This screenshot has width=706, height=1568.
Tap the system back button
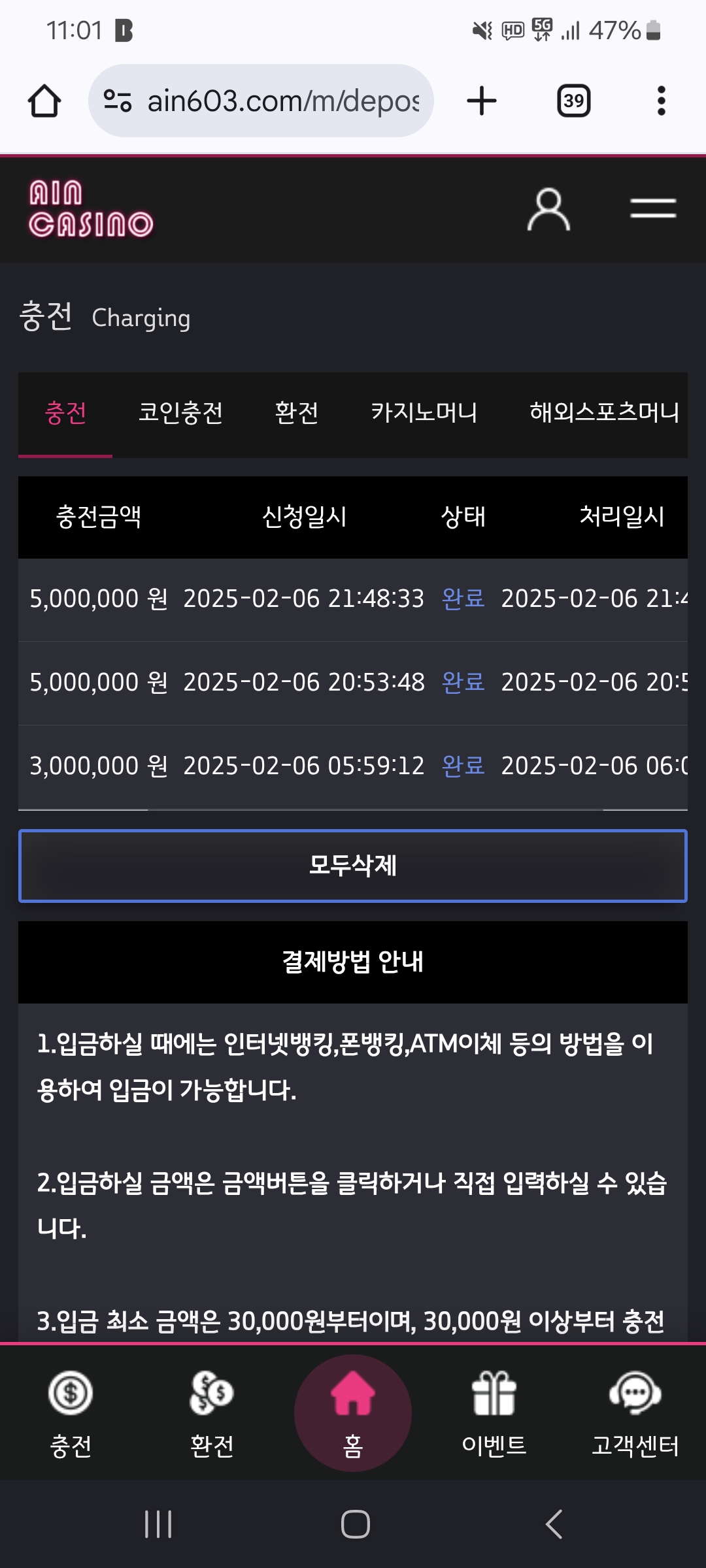[553, 1524]
